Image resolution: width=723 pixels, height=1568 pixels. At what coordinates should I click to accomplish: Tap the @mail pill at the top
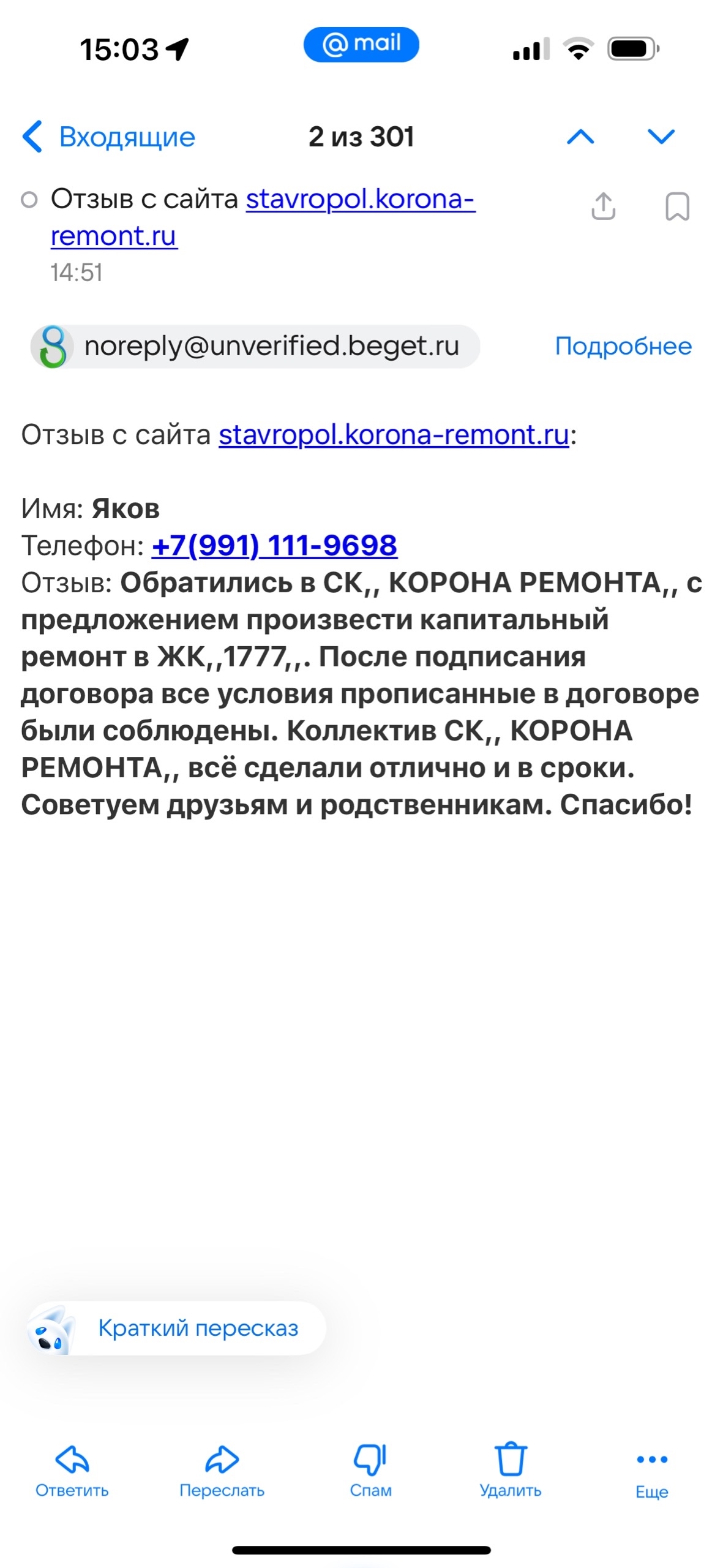(361, 45)
